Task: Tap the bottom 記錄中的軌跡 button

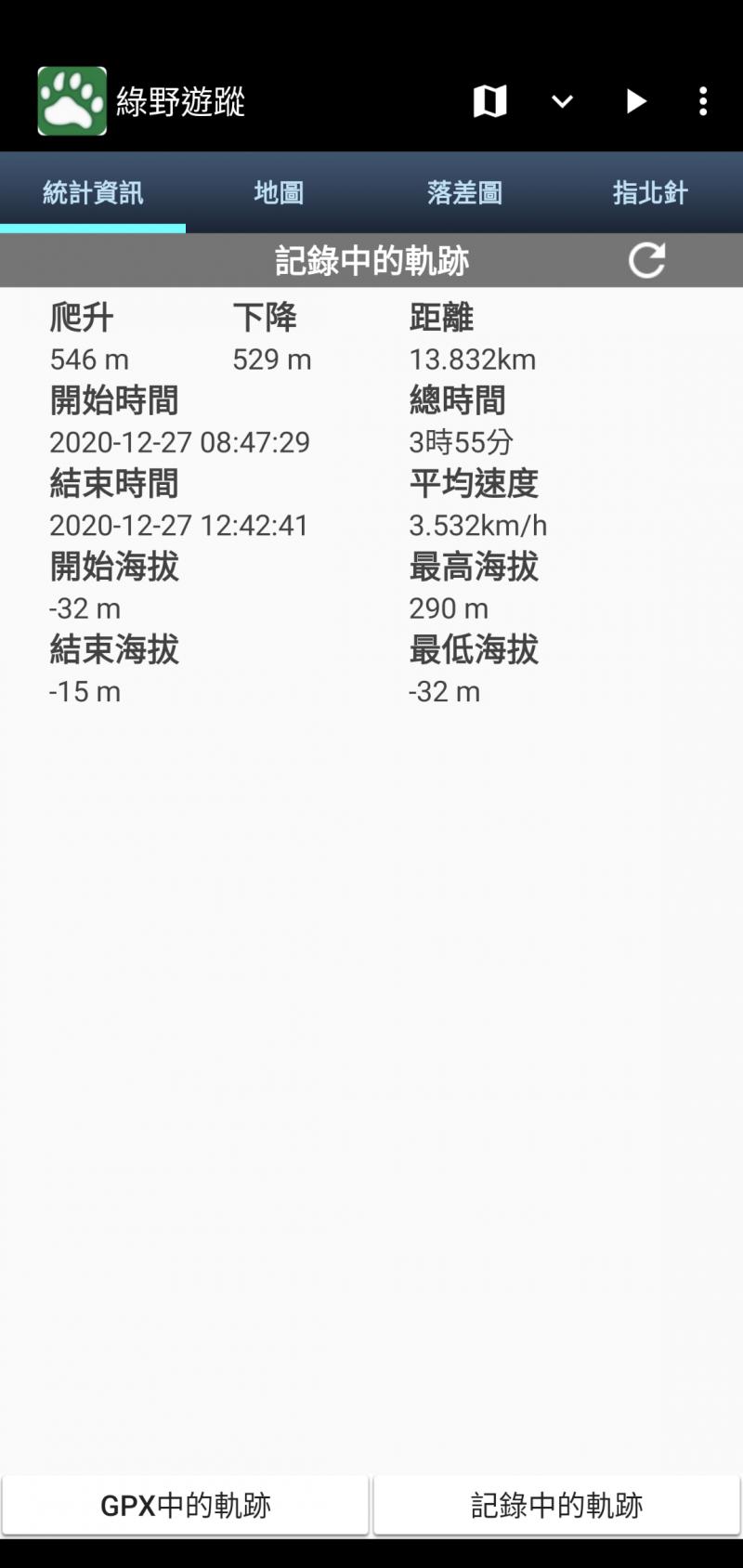Action: click(557, 1506)
